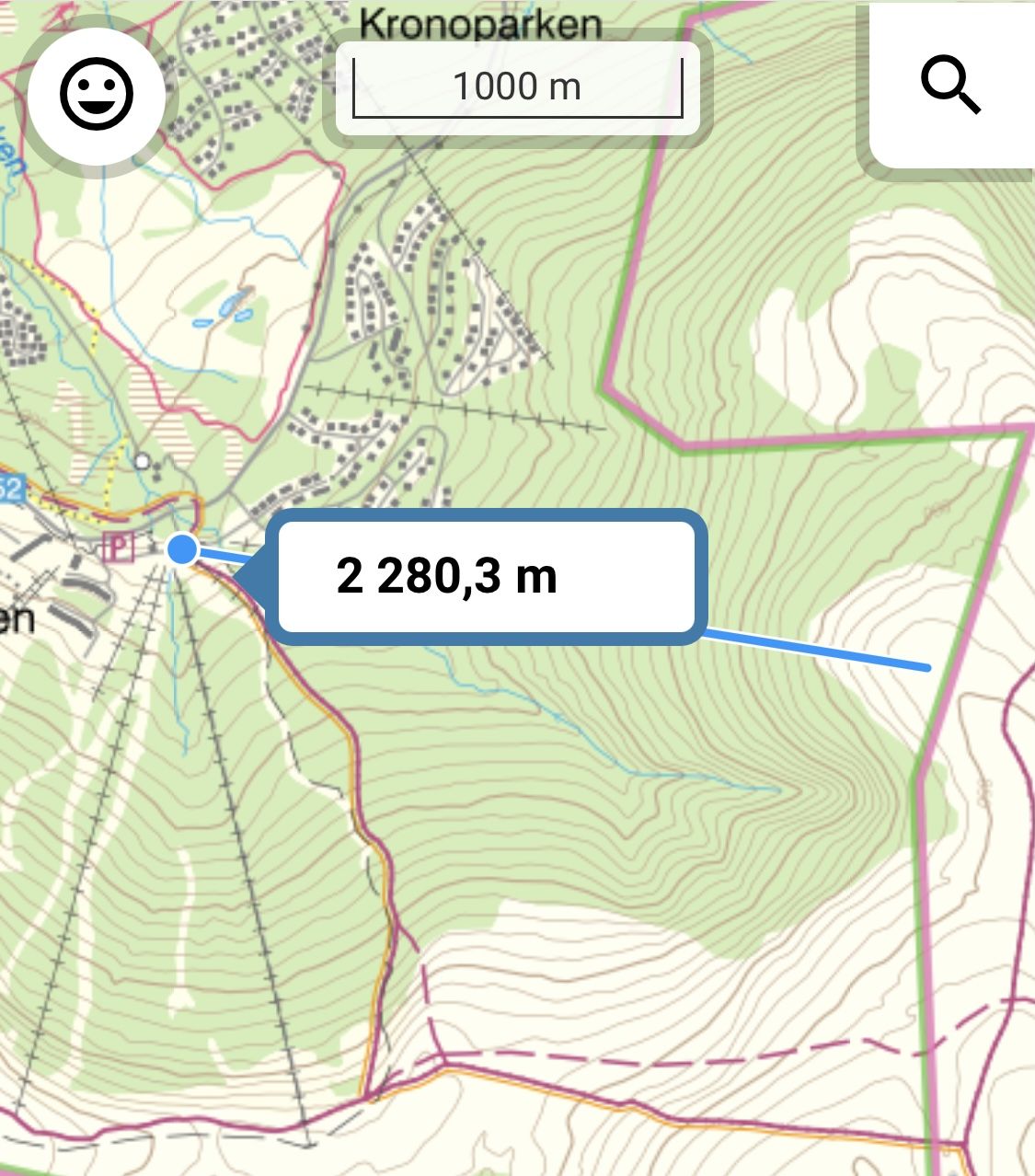The image size is (1035, 1176).
Task: Select the blue measurement start point
Action: [x=182, y=549]
